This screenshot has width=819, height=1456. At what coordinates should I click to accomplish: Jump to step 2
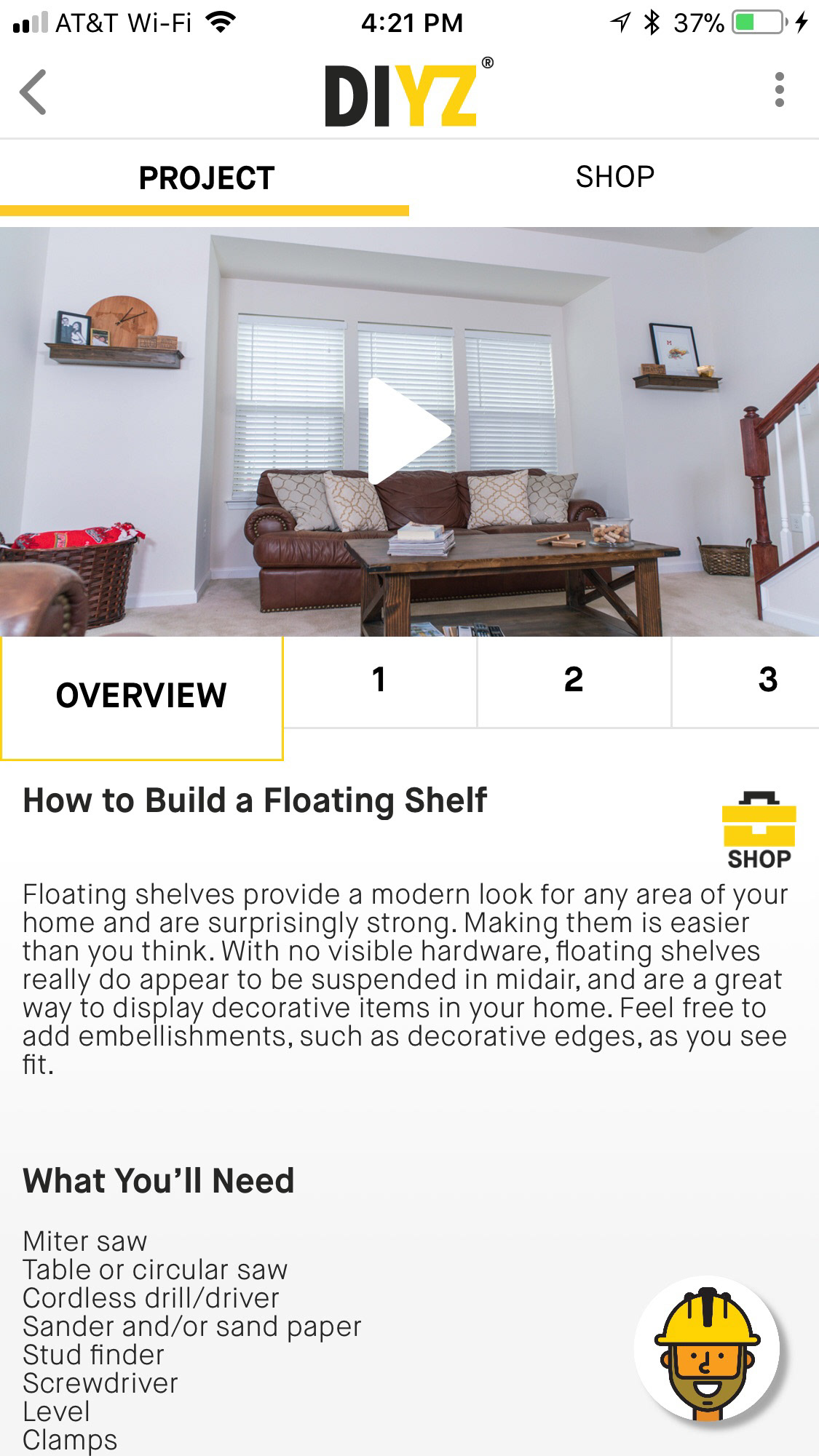point(574,681)
